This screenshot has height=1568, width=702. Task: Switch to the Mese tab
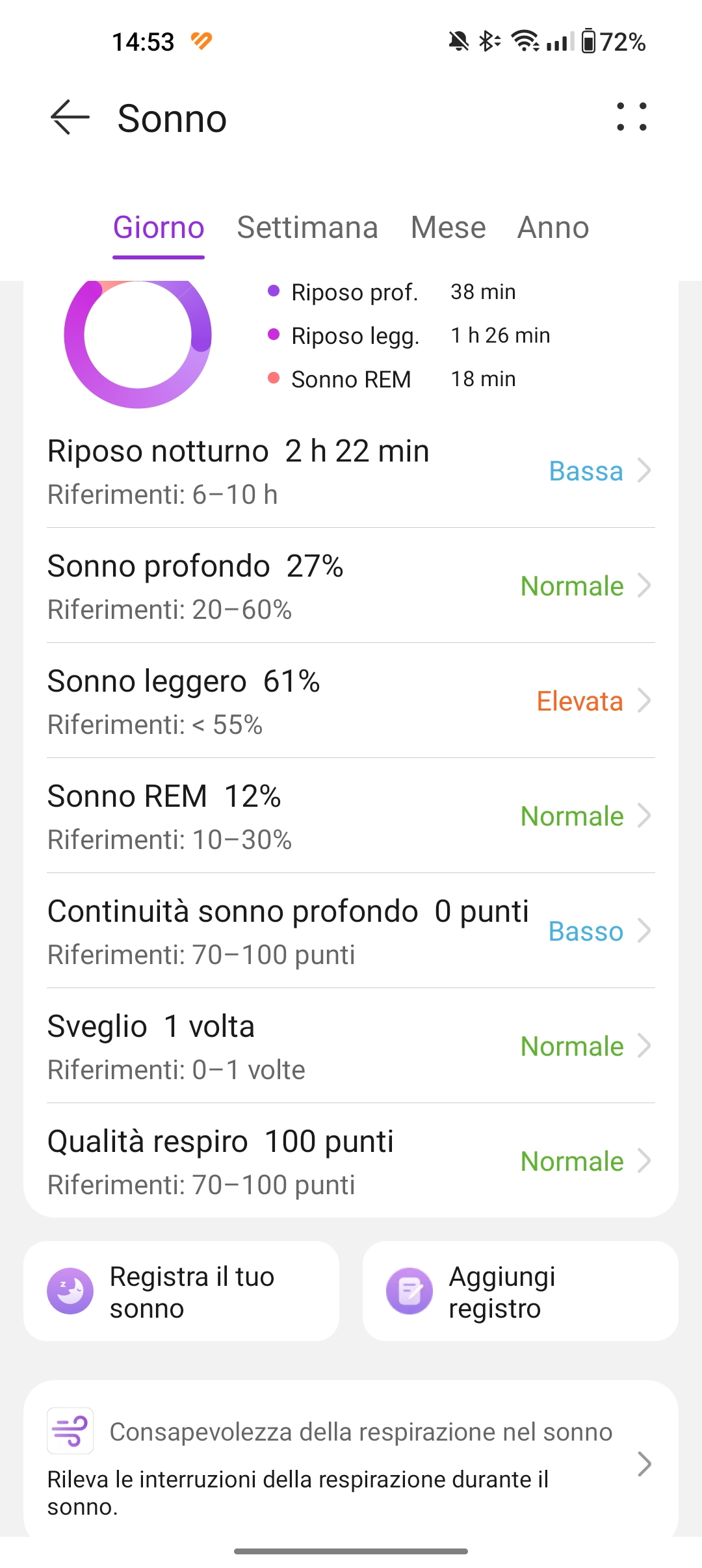point(448,228)
